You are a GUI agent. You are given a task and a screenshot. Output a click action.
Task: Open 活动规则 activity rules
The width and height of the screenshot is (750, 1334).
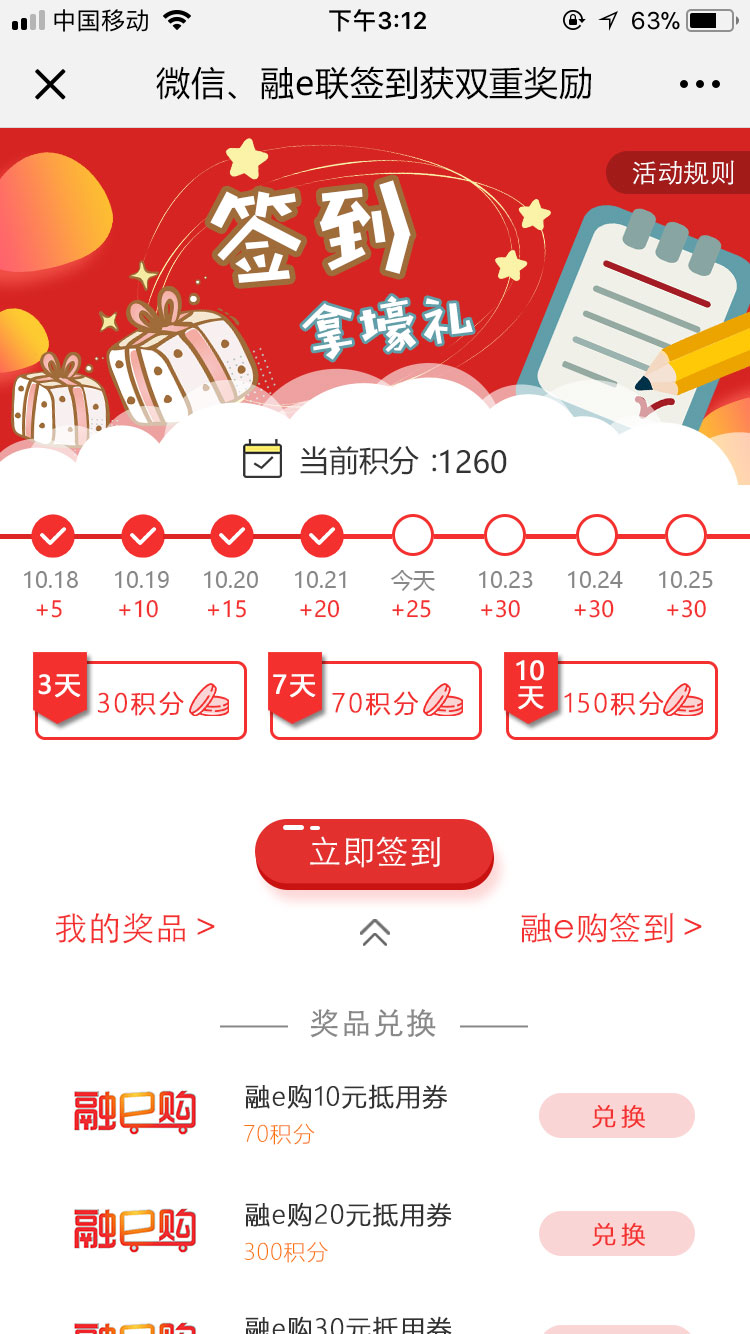coord(682,173)
